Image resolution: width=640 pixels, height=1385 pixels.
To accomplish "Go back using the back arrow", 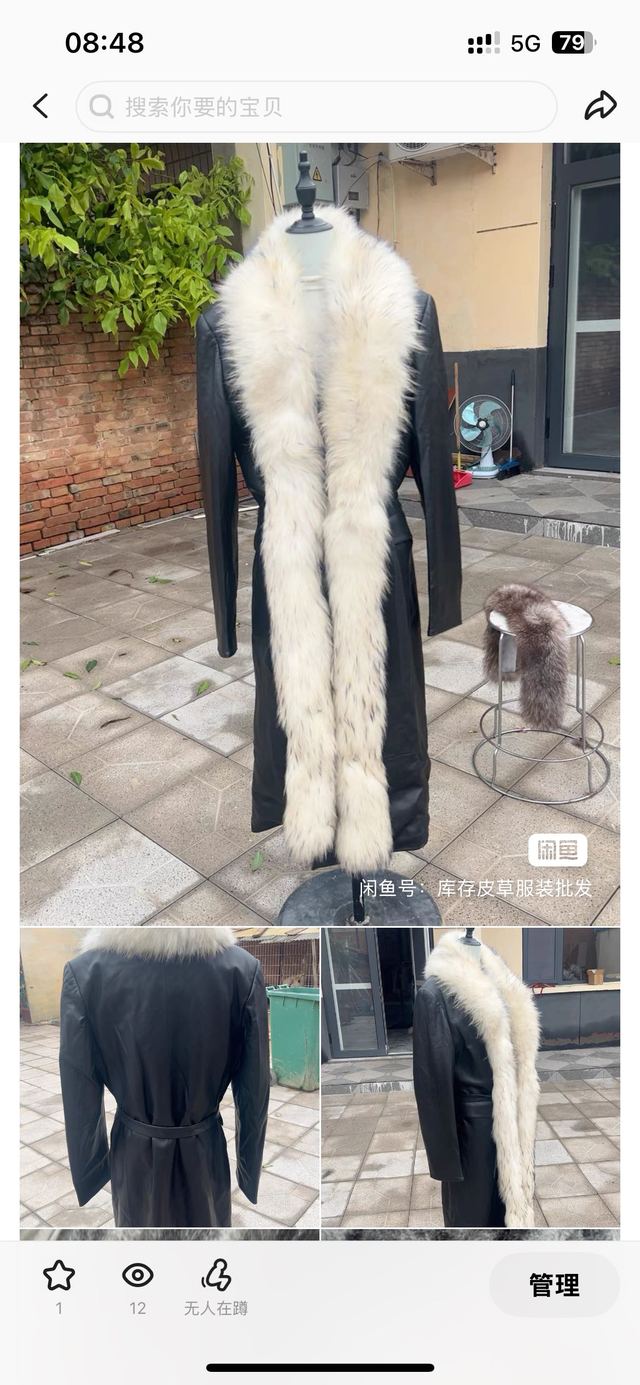I will pos(41,106).
